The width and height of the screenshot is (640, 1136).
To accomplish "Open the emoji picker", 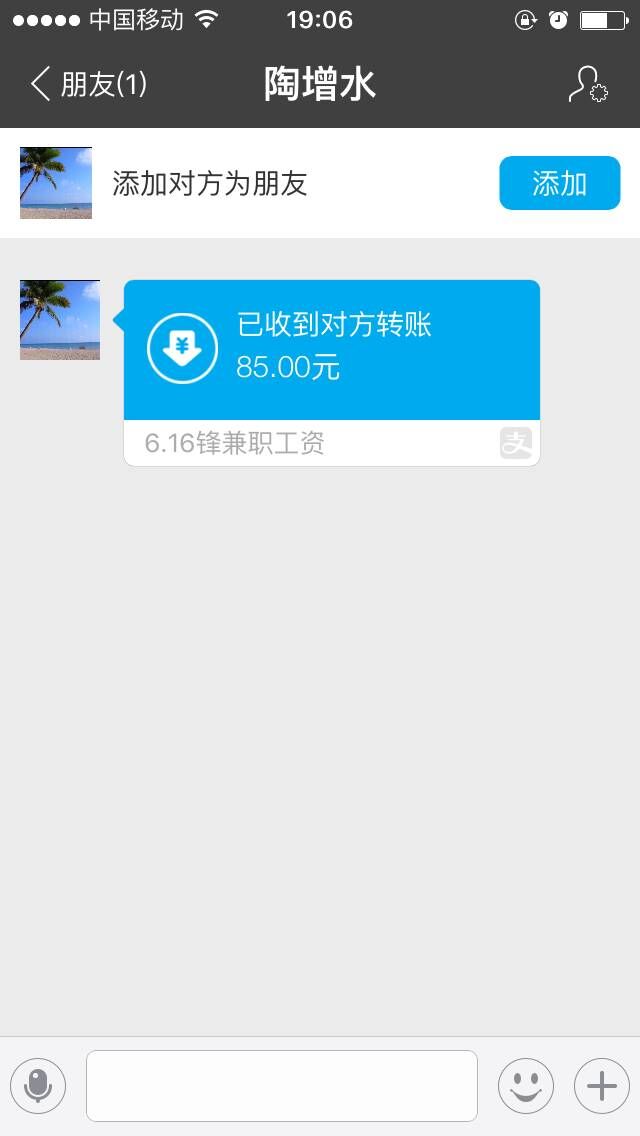I will (x=525, y=1085).
